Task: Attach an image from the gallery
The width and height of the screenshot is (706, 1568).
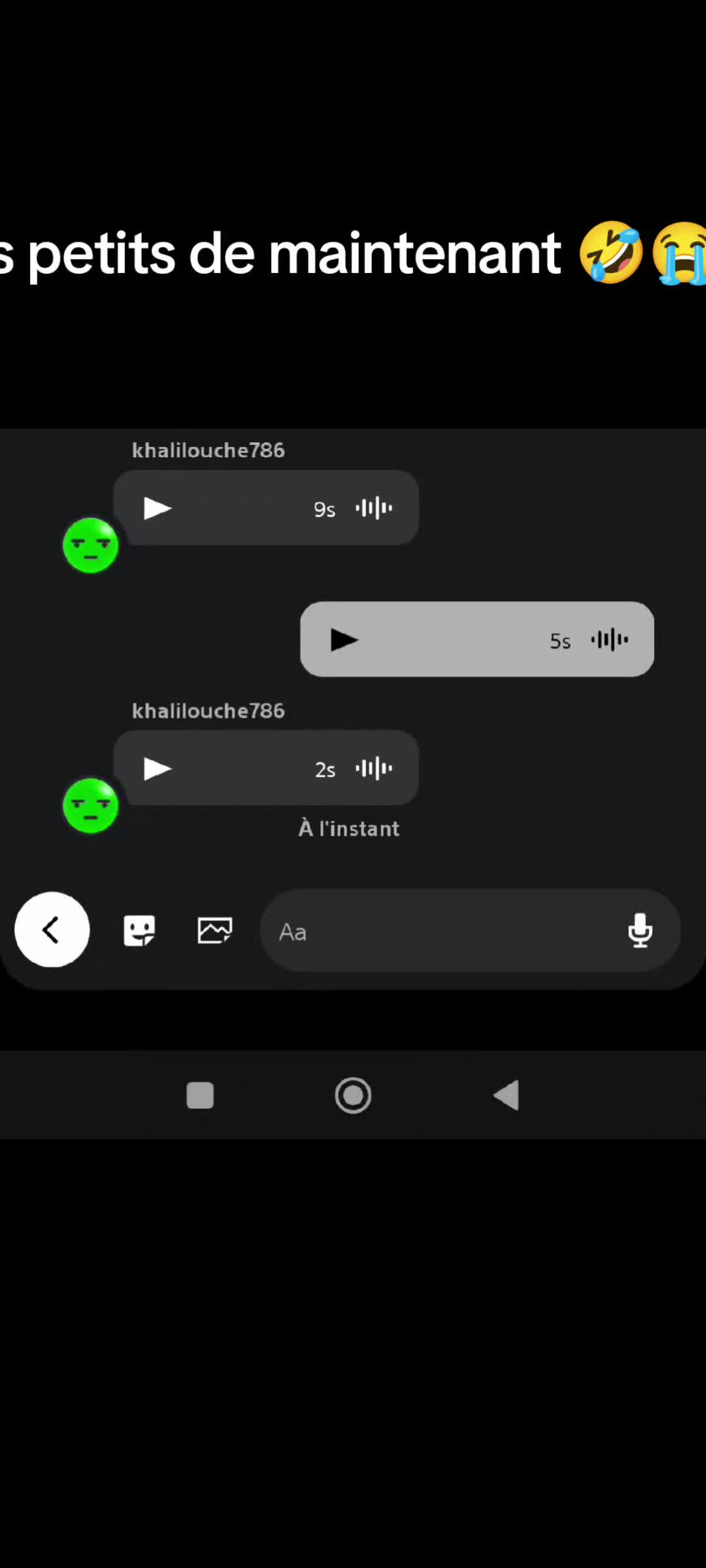Action: point(214,930)
